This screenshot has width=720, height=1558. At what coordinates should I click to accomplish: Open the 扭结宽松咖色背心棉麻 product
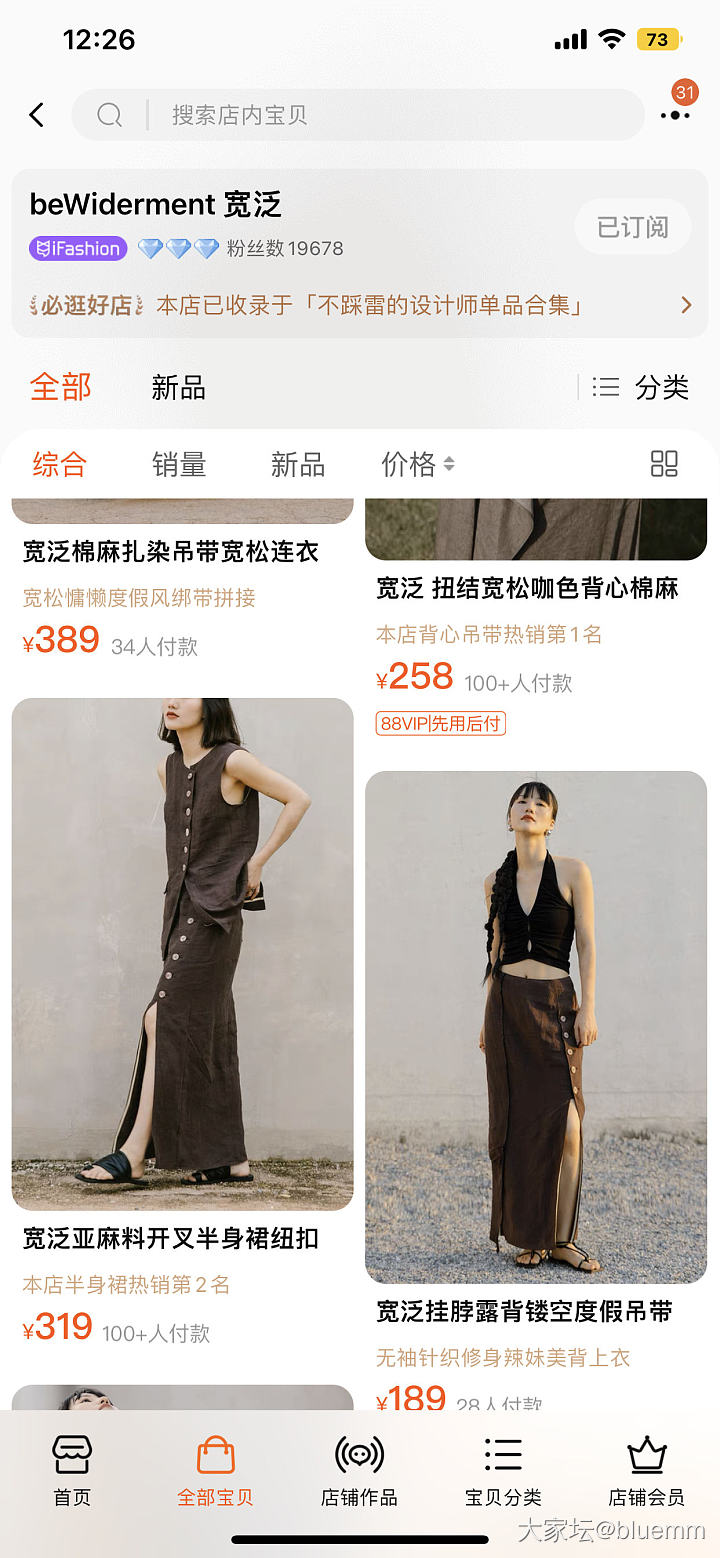click(527, 588)
